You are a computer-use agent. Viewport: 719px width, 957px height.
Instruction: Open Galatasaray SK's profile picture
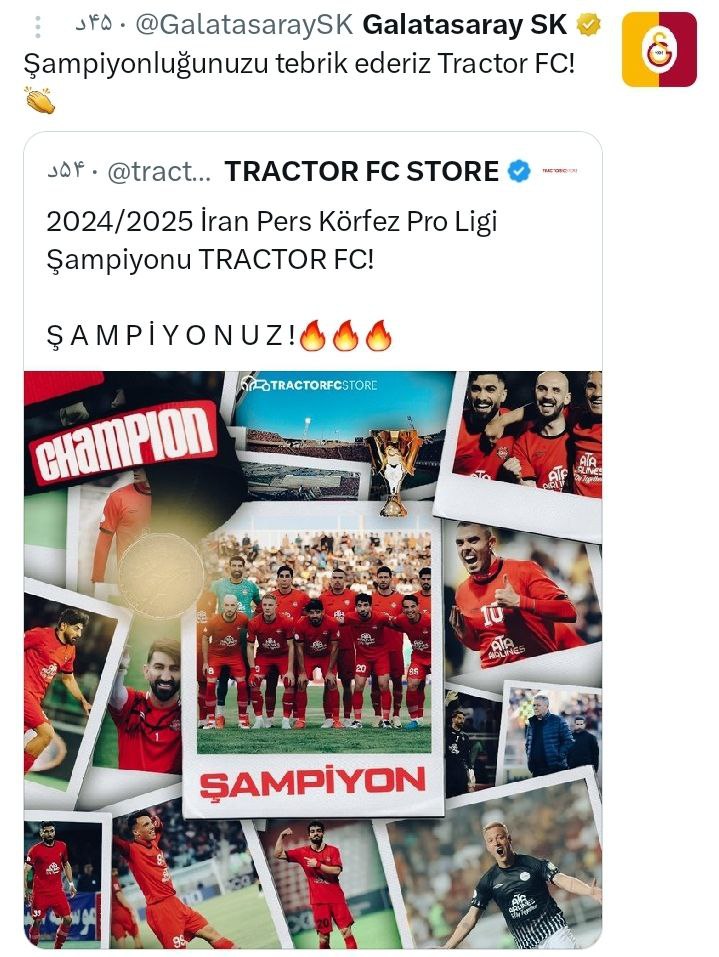coord(659,50)
